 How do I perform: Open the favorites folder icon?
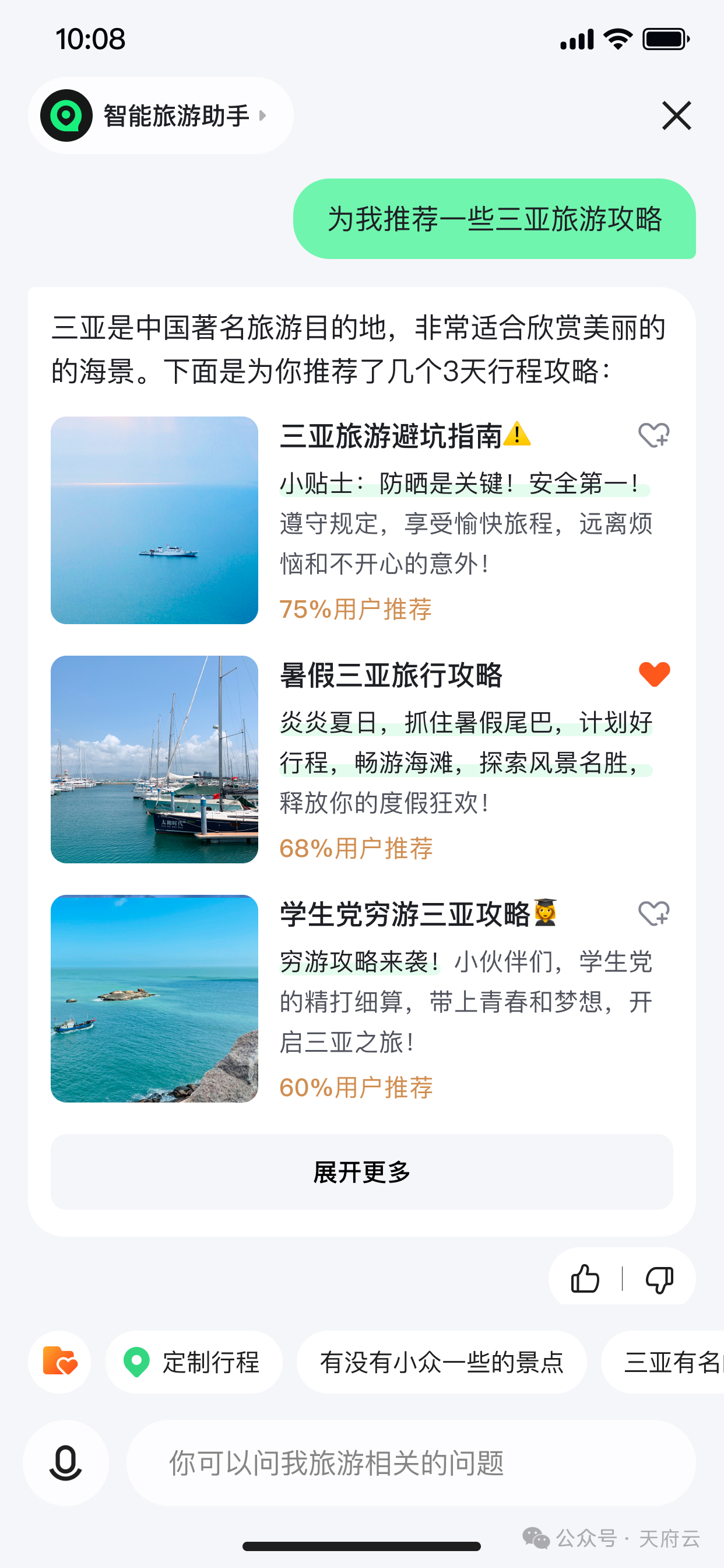pyautogui.click(x=59, y=1361)
